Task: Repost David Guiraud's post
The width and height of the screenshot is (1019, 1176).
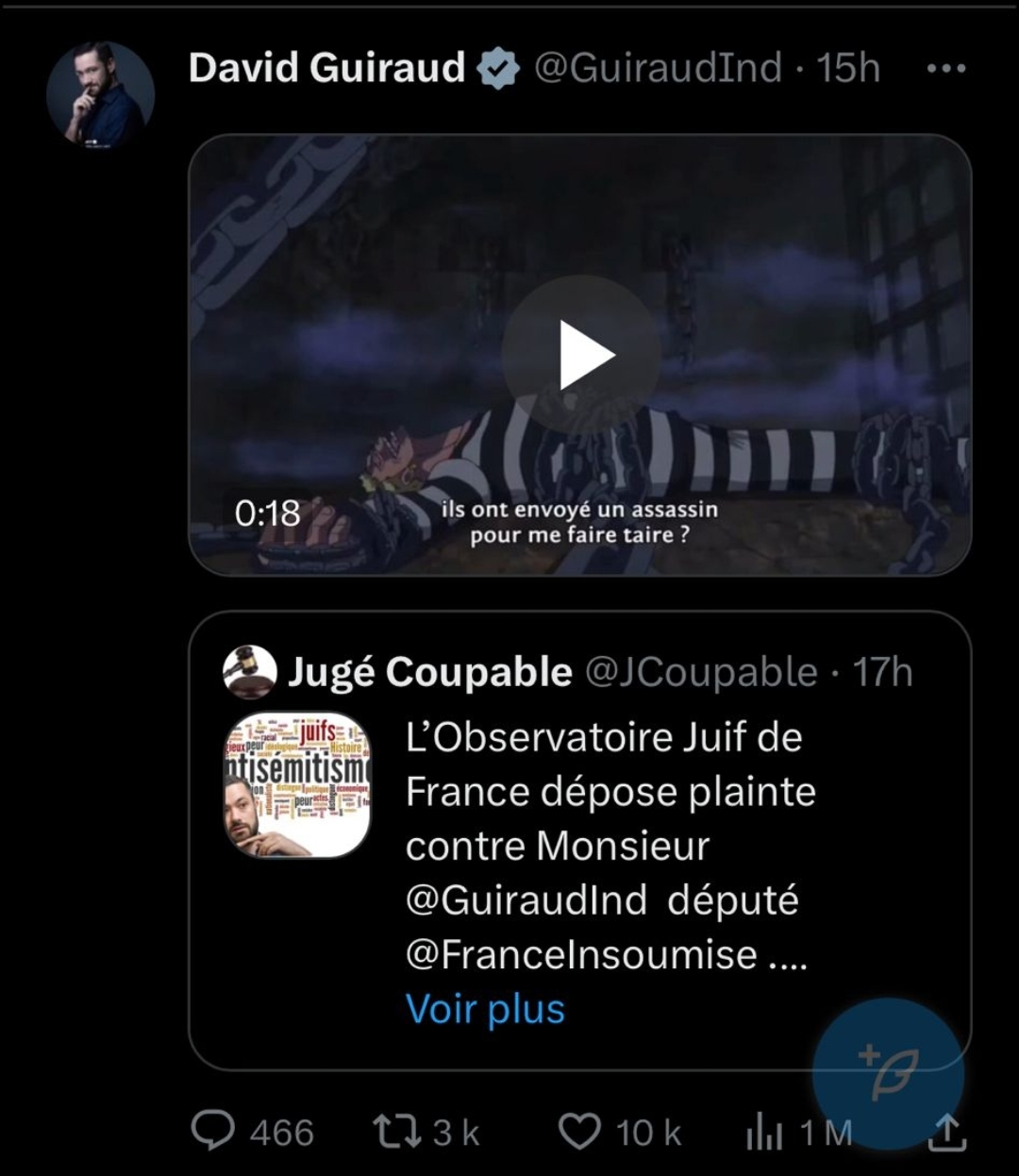Action: [x=396, y=1132]
